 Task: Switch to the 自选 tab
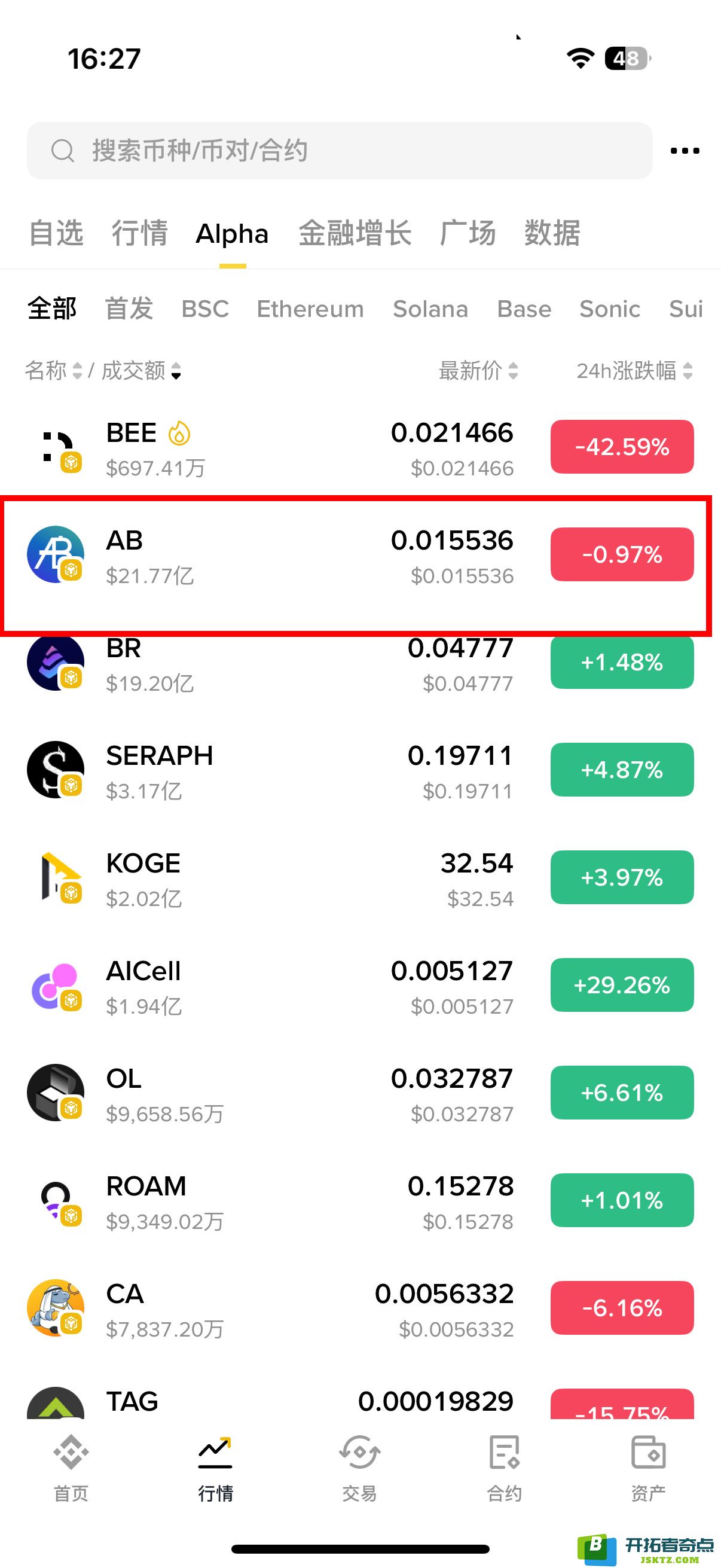coord(56,233)
